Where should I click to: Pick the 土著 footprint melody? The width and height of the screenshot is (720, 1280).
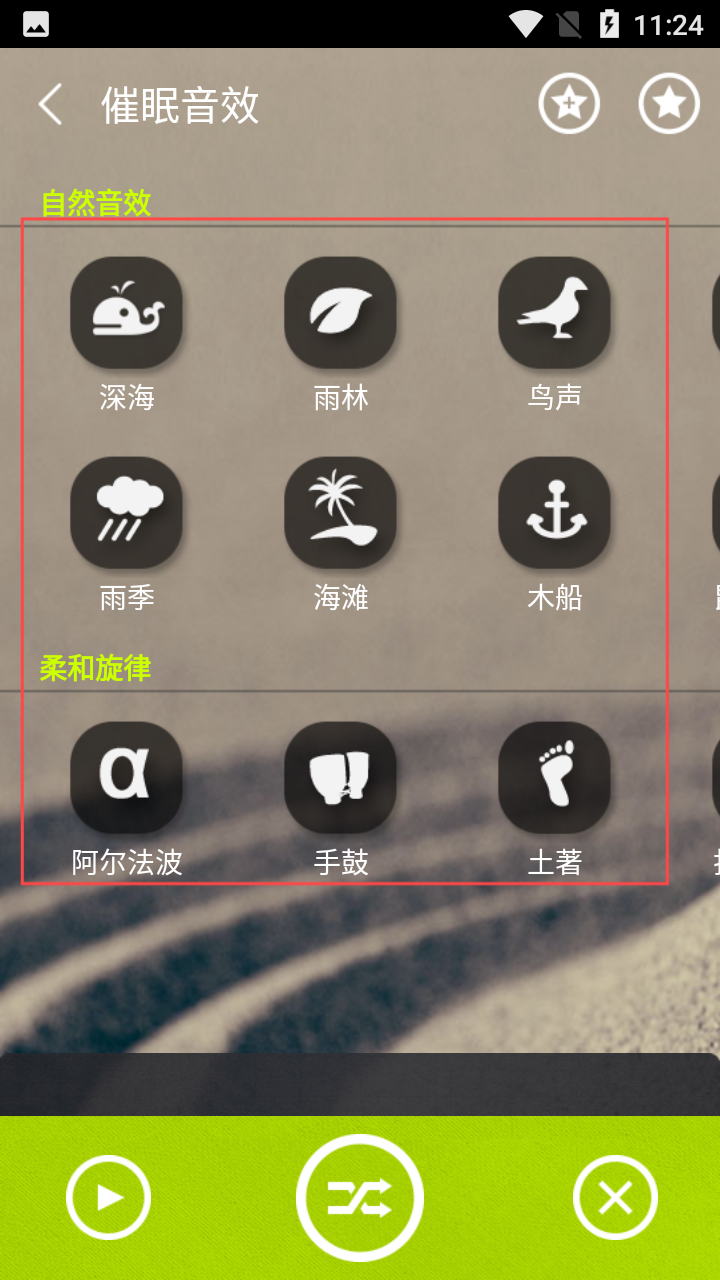[x=554, y=777]
